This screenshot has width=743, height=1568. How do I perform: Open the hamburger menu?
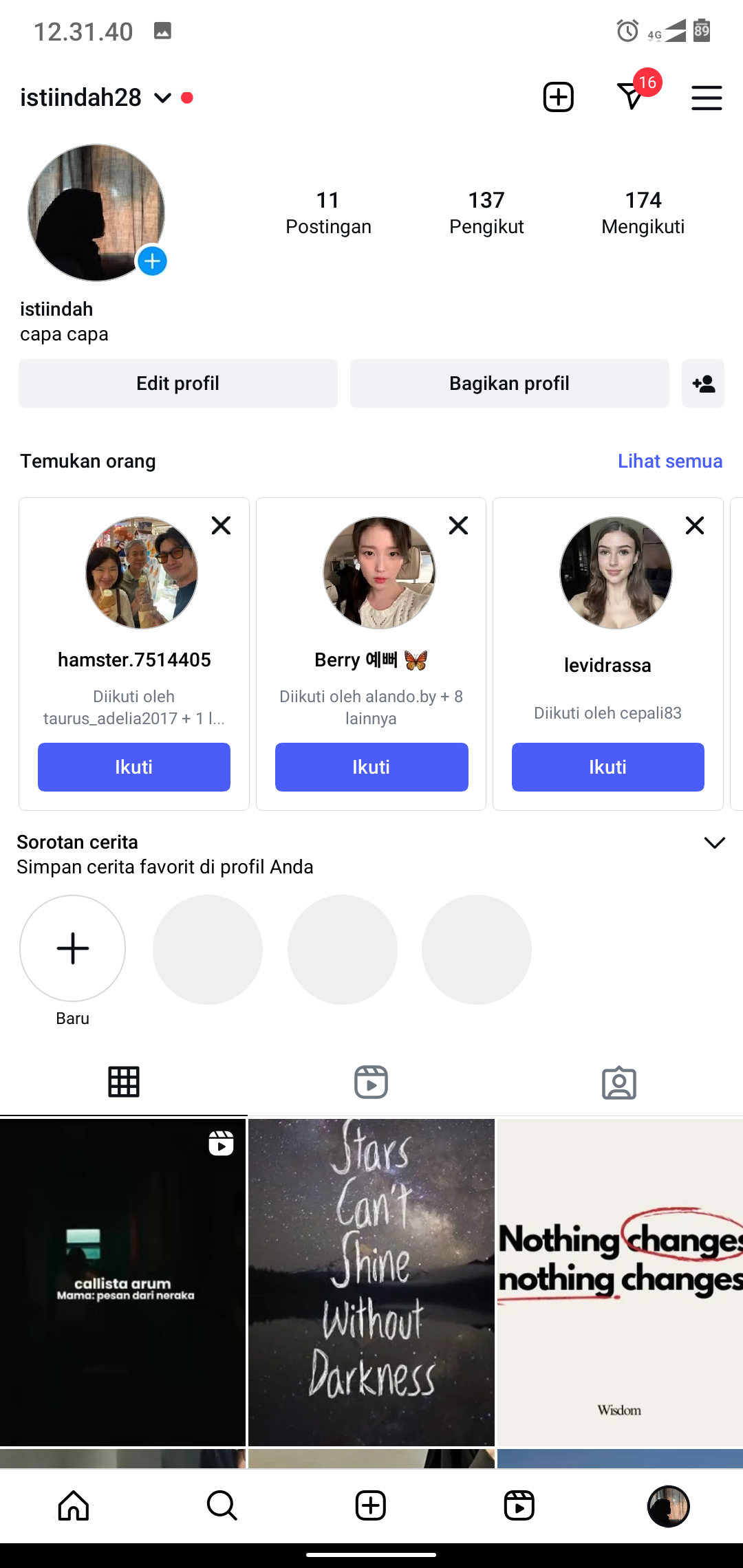707,98
